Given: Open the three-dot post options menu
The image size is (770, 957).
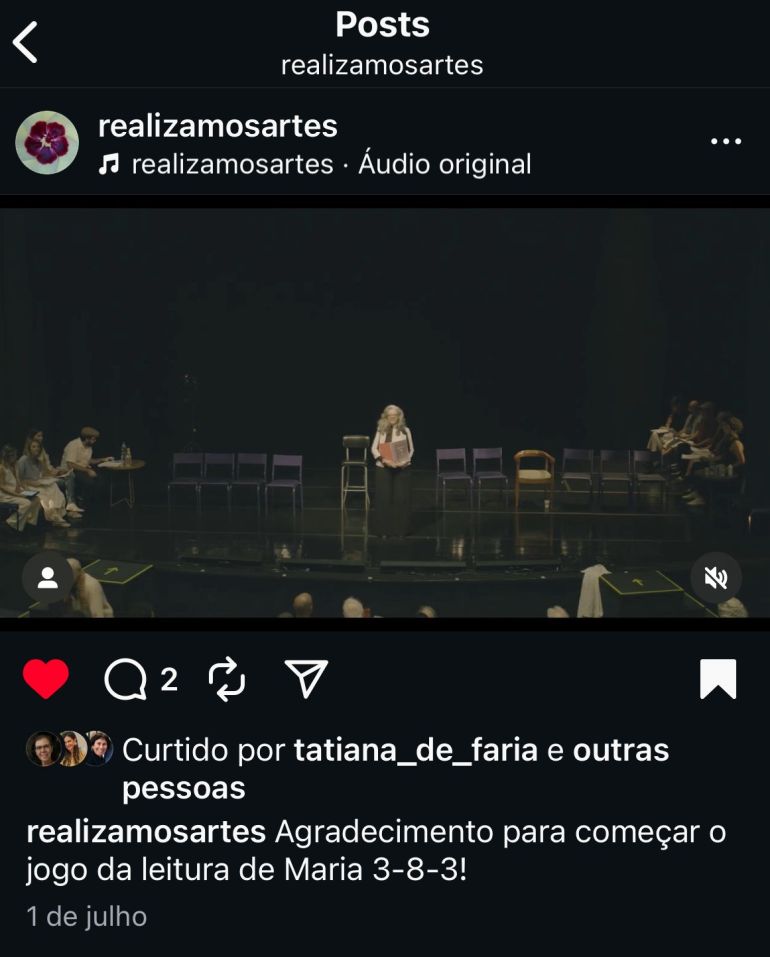Looking at the screenshot, I should point(725,142).
